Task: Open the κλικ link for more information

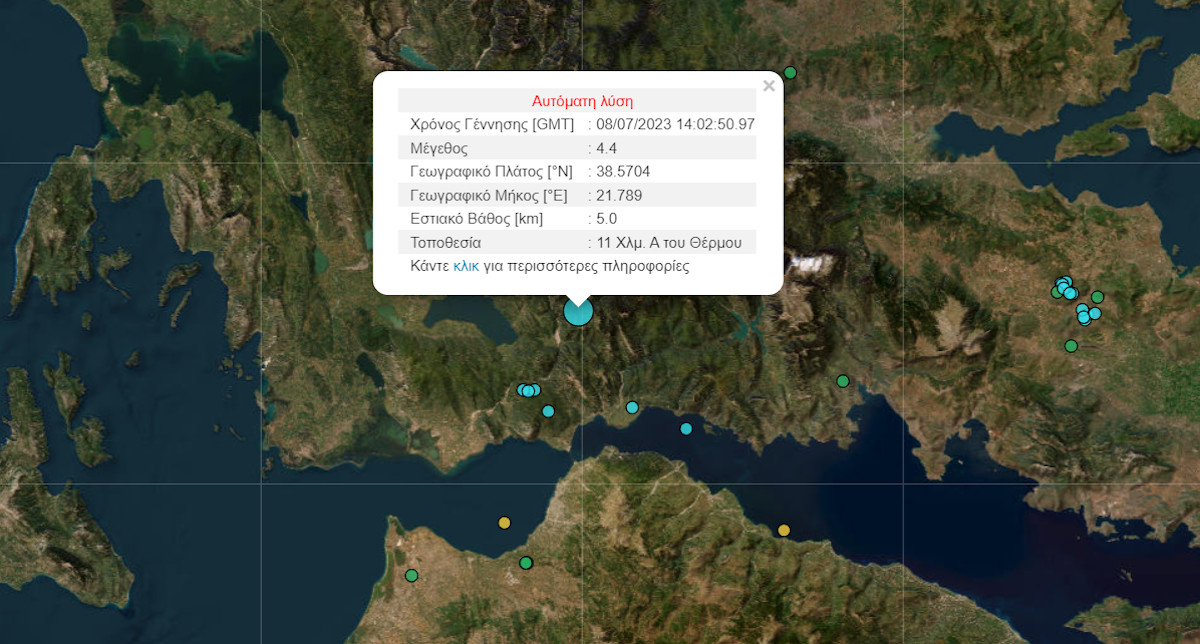Action: pyautogui.click(x=466, y=267)
